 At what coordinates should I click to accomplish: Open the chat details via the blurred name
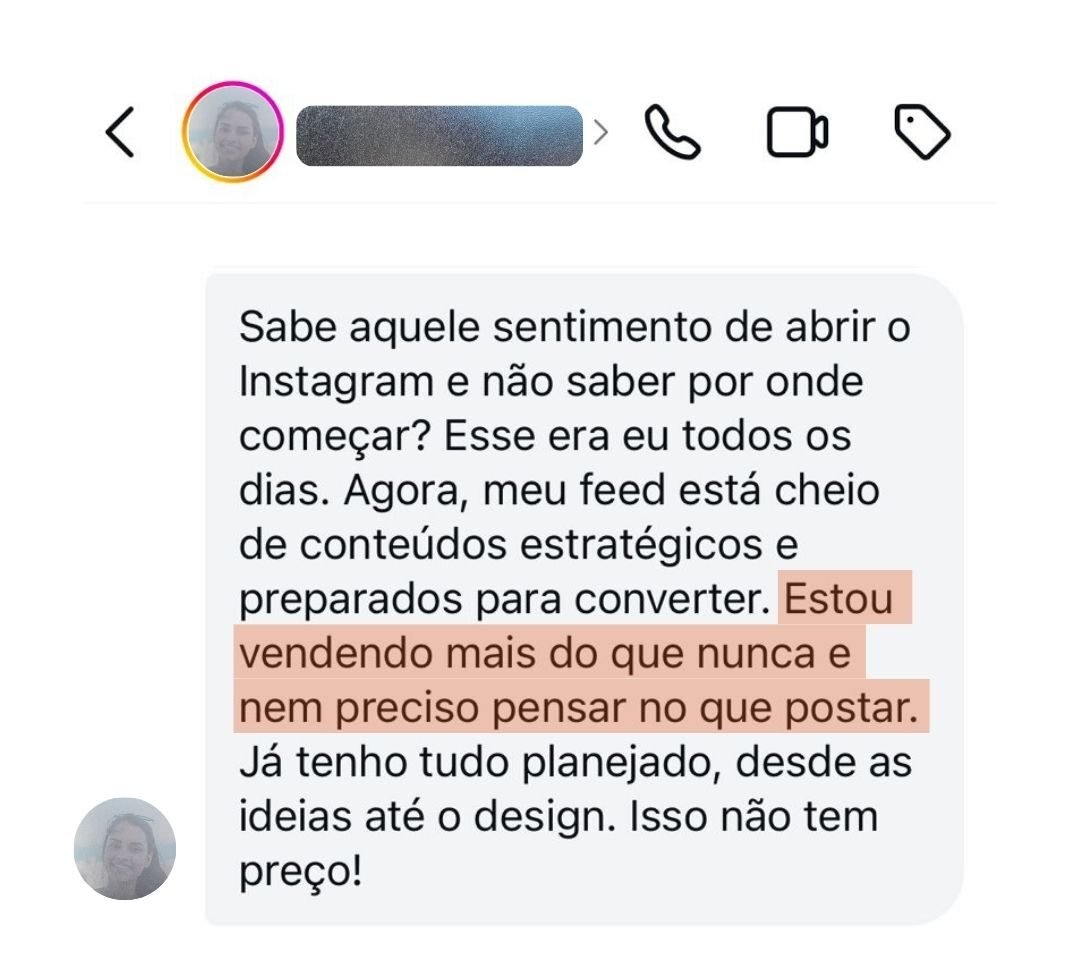(x=440, y=135)
